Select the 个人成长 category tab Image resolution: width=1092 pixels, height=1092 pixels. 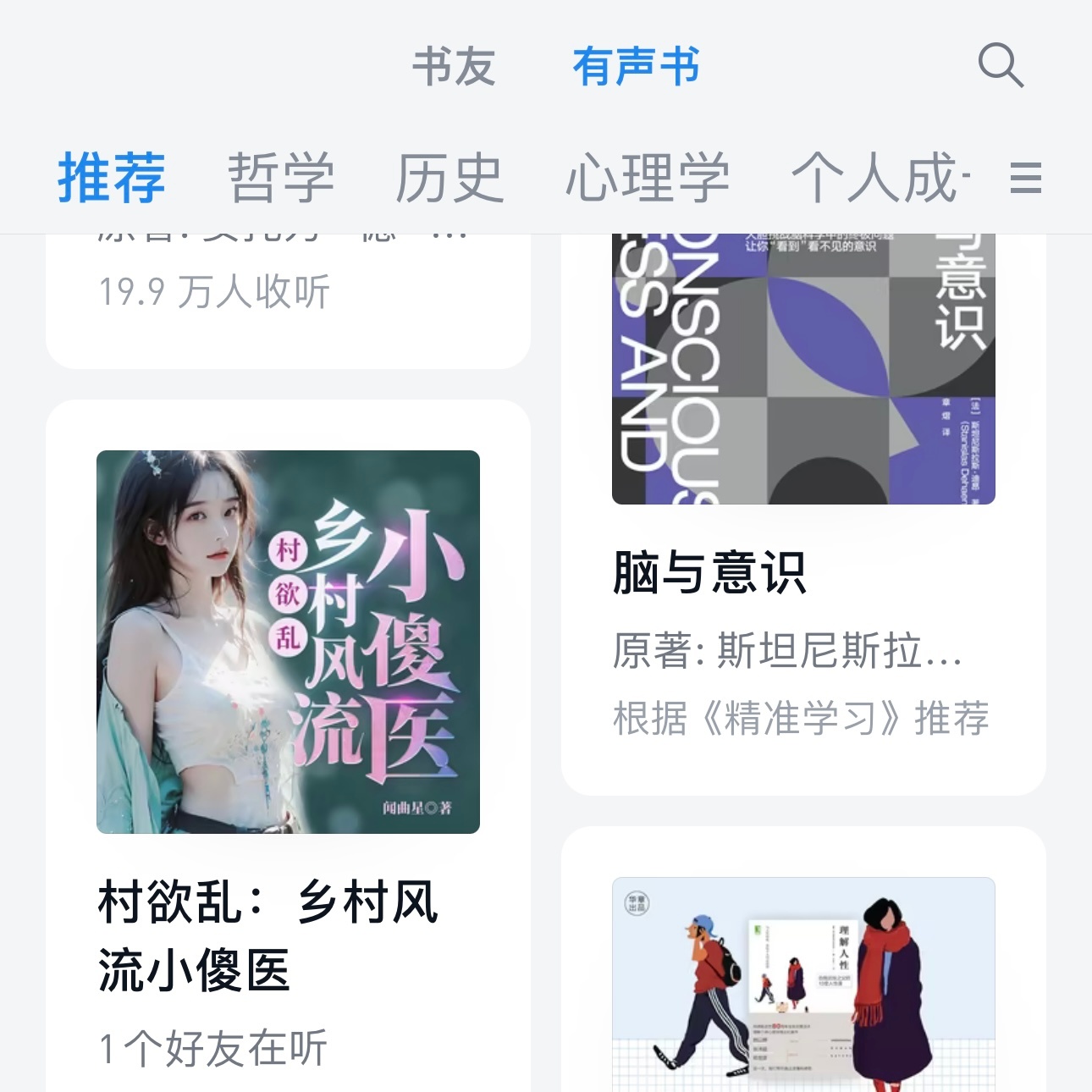point(879,179)
